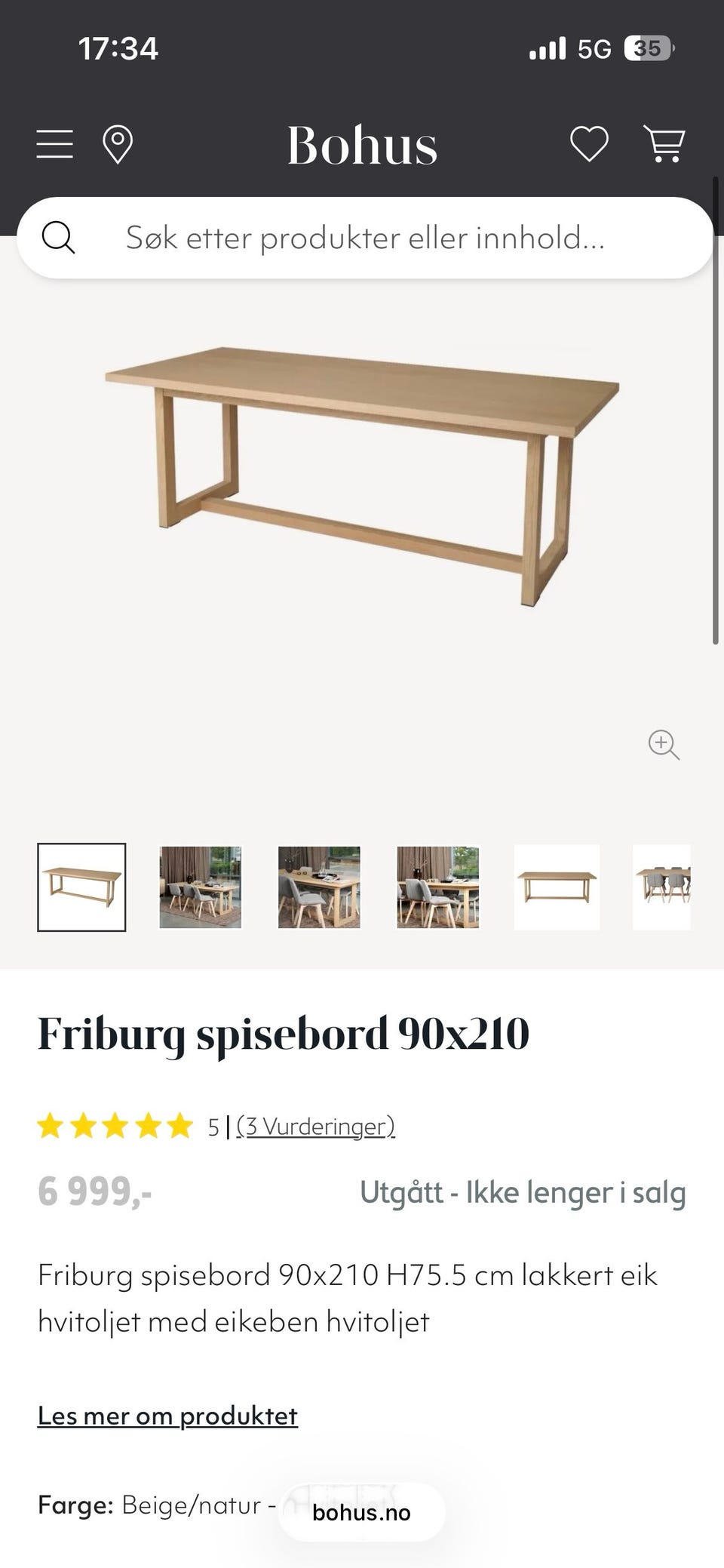Viewport: 724px width, 1568px height.
Task: Click the Utgått availability status text
Action: (x=523, y=1192)
